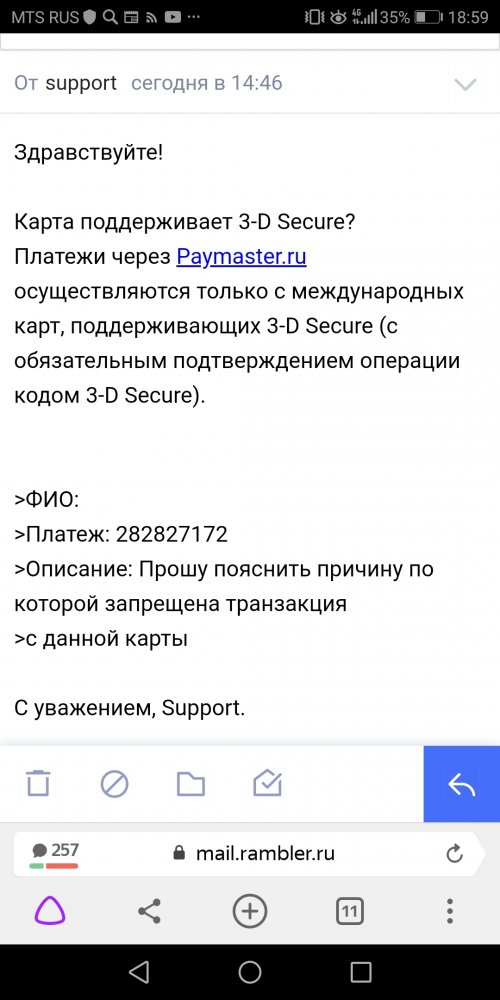The height and width of the screenshot is (1000, 500).
Task: Expand the sender details chevron
Action: [x=465, y=85]
